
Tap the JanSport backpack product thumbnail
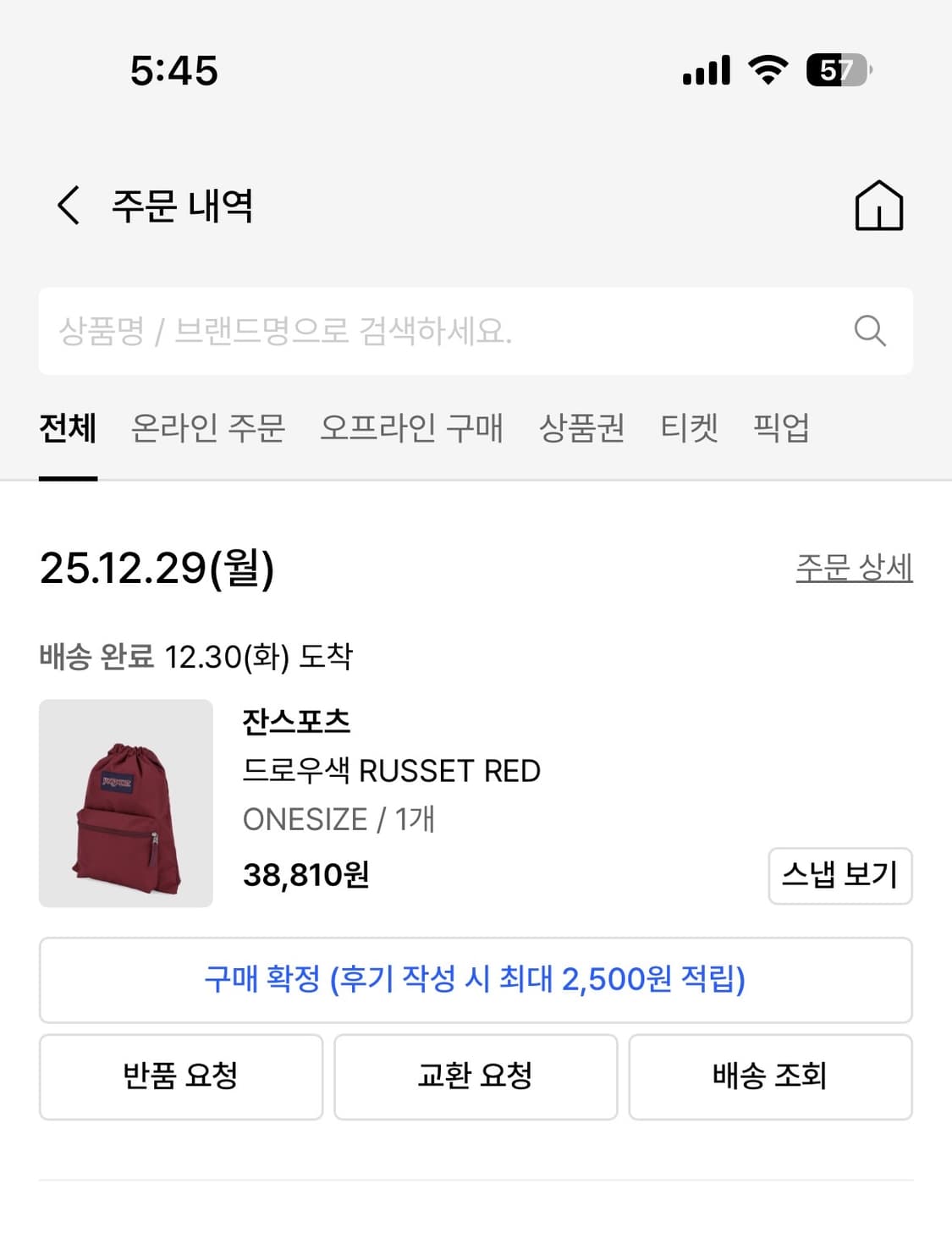click(125, 802)
